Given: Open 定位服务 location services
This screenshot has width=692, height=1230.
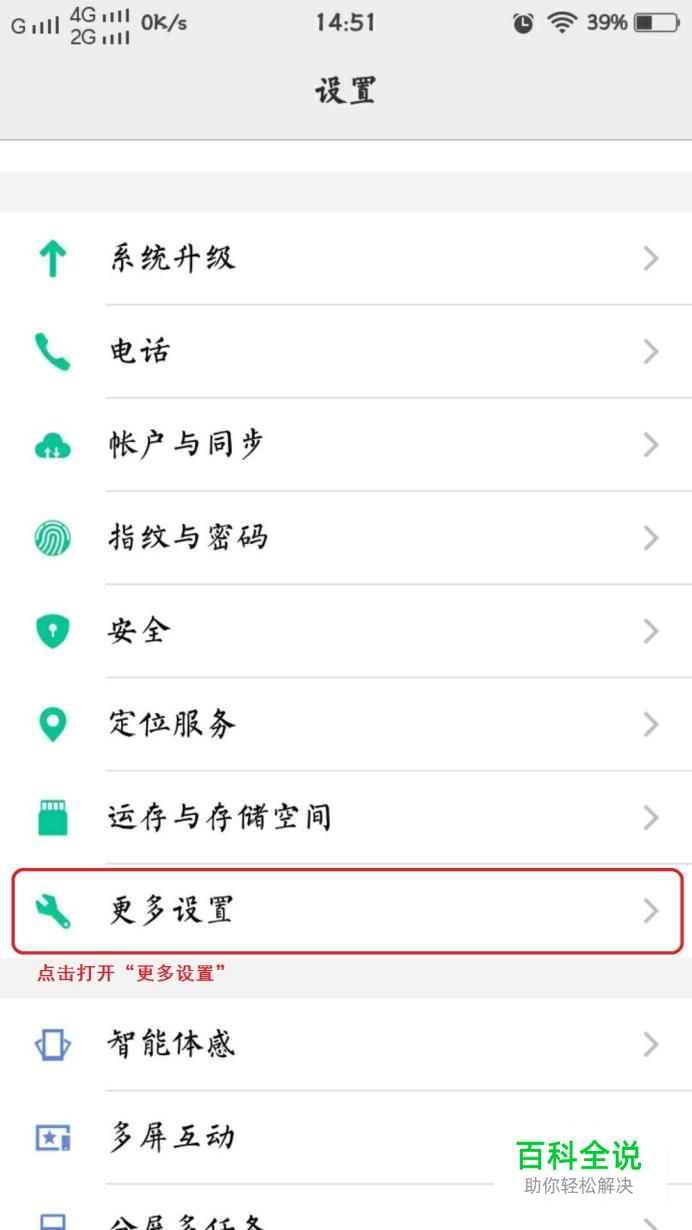Looking at the screenshot, I should (x=346, y=724).
